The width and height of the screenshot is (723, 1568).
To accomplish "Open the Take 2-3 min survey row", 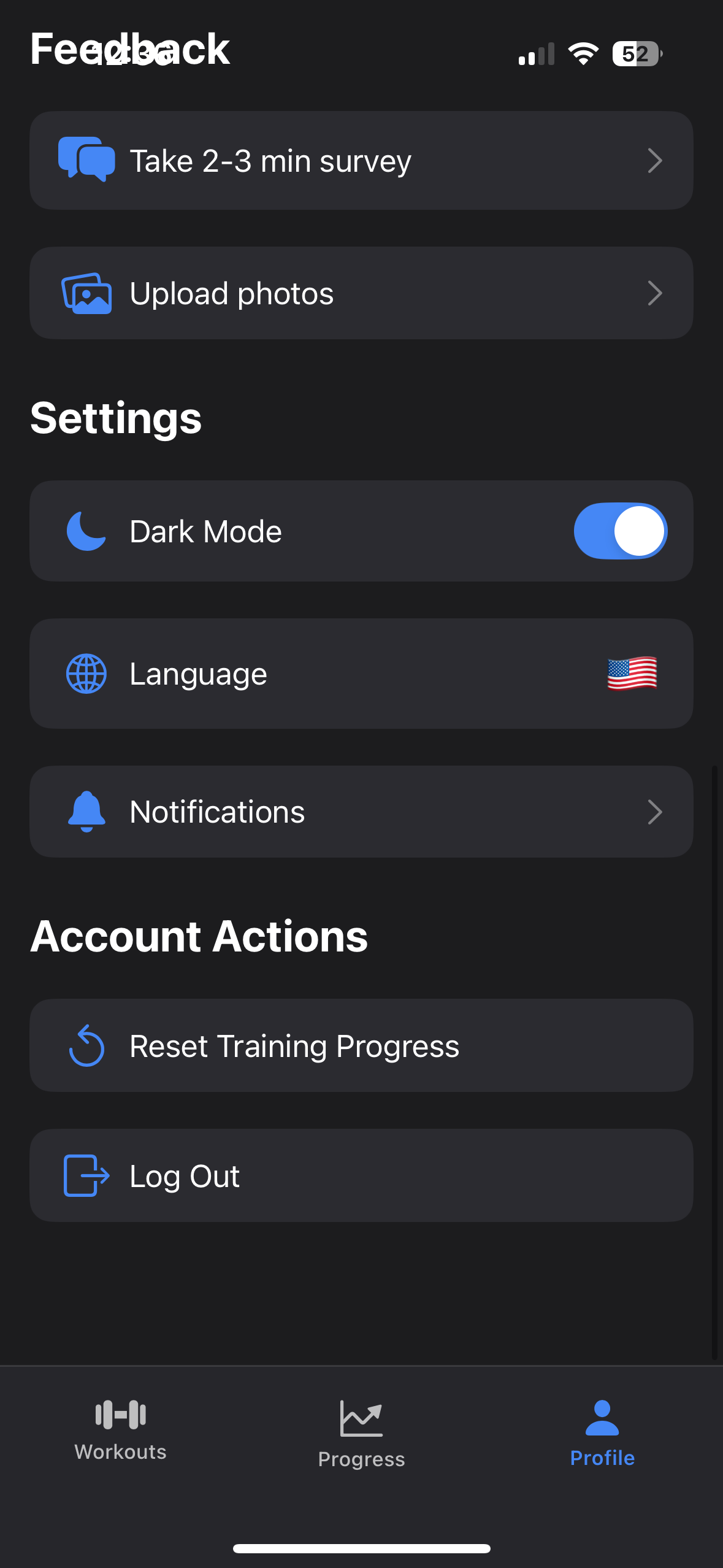I will point(361,161).
